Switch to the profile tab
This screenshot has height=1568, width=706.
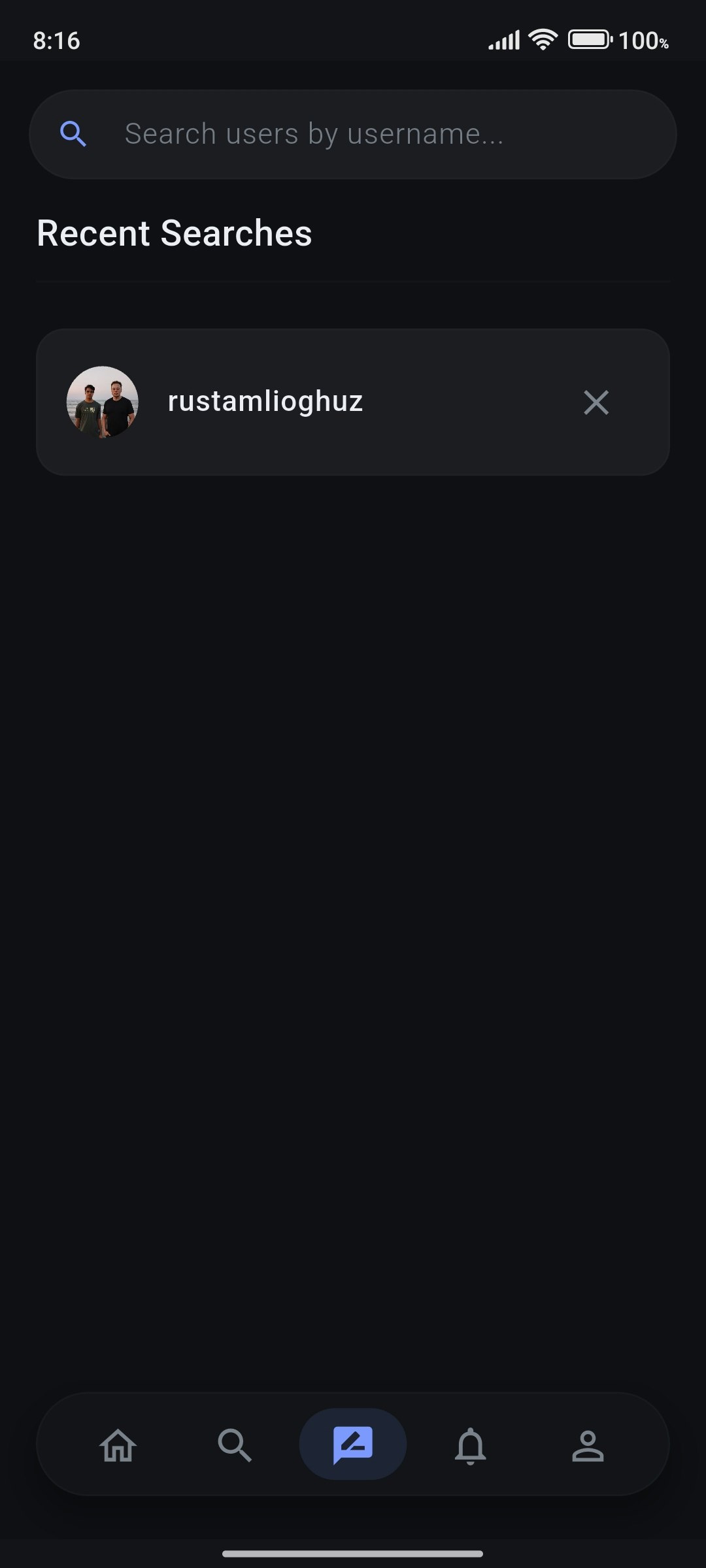point(588,1445)
